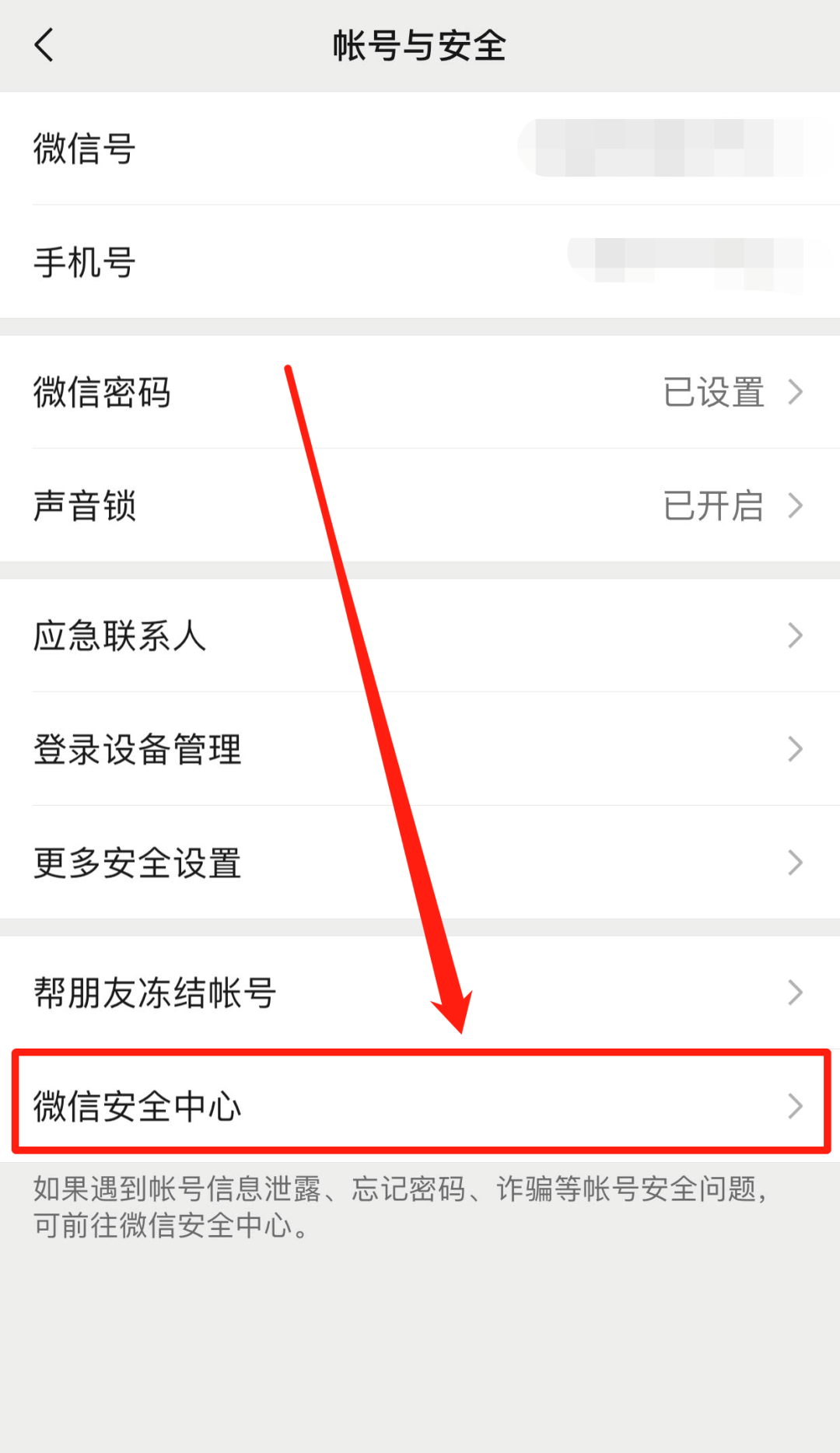Click the 帐号与安全 page title
This screenshot has height=1453, width=840.
pyautogui.click(x=420, y=46)
